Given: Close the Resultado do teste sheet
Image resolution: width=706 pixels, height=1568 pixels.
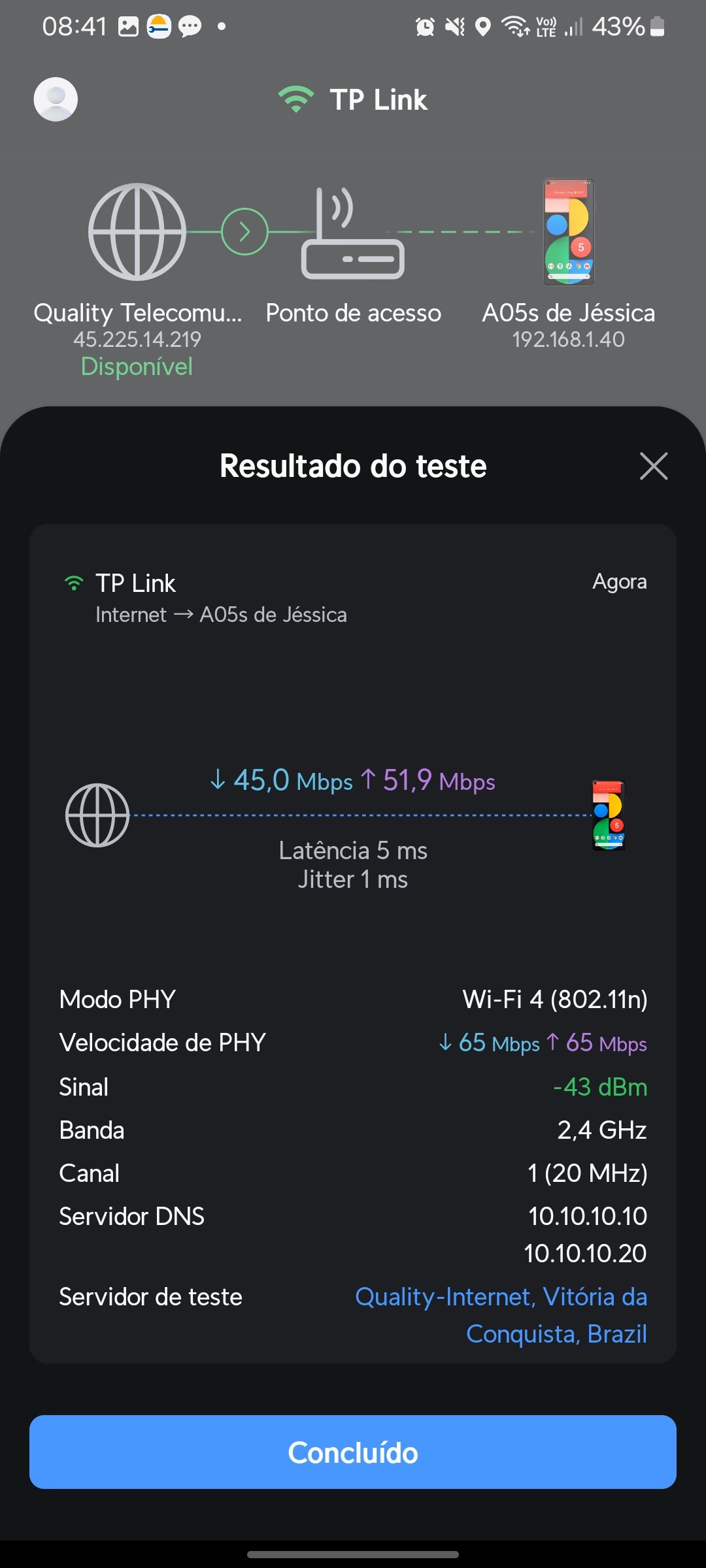Looking at the screenshot, I should tap(653, 466).
